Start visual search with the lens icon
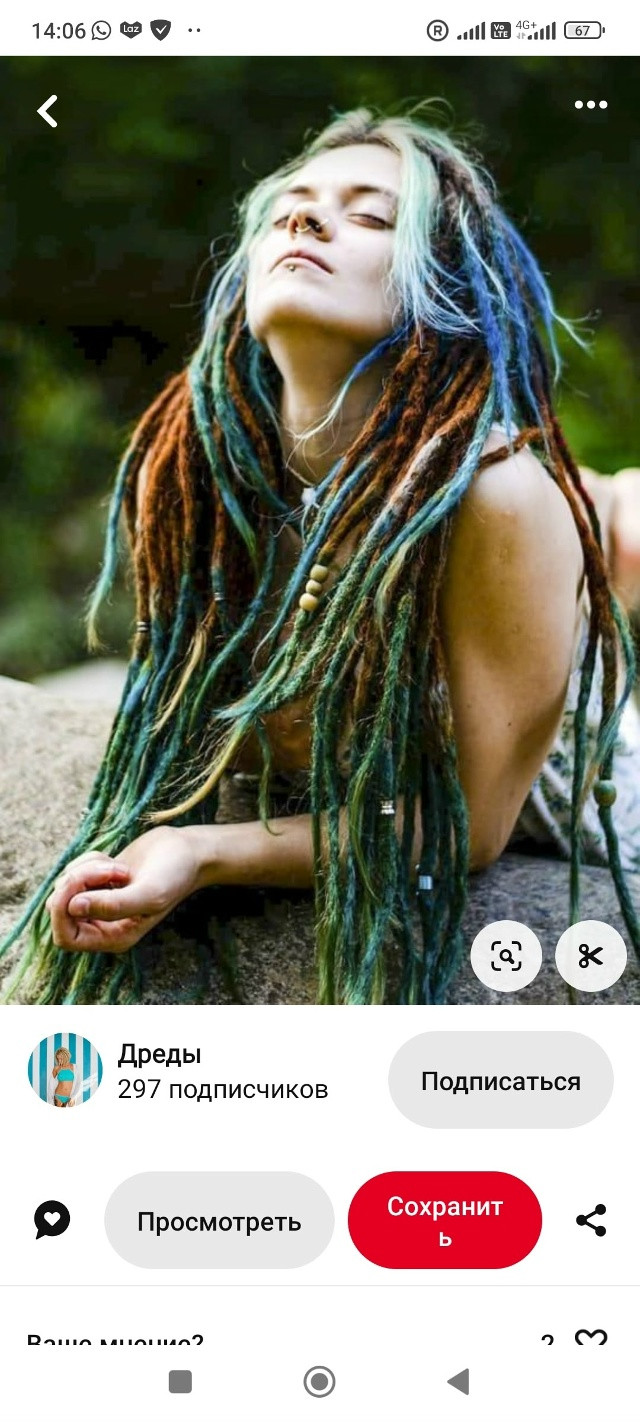This screenshot has width=640, height=1422. point(507,956)
